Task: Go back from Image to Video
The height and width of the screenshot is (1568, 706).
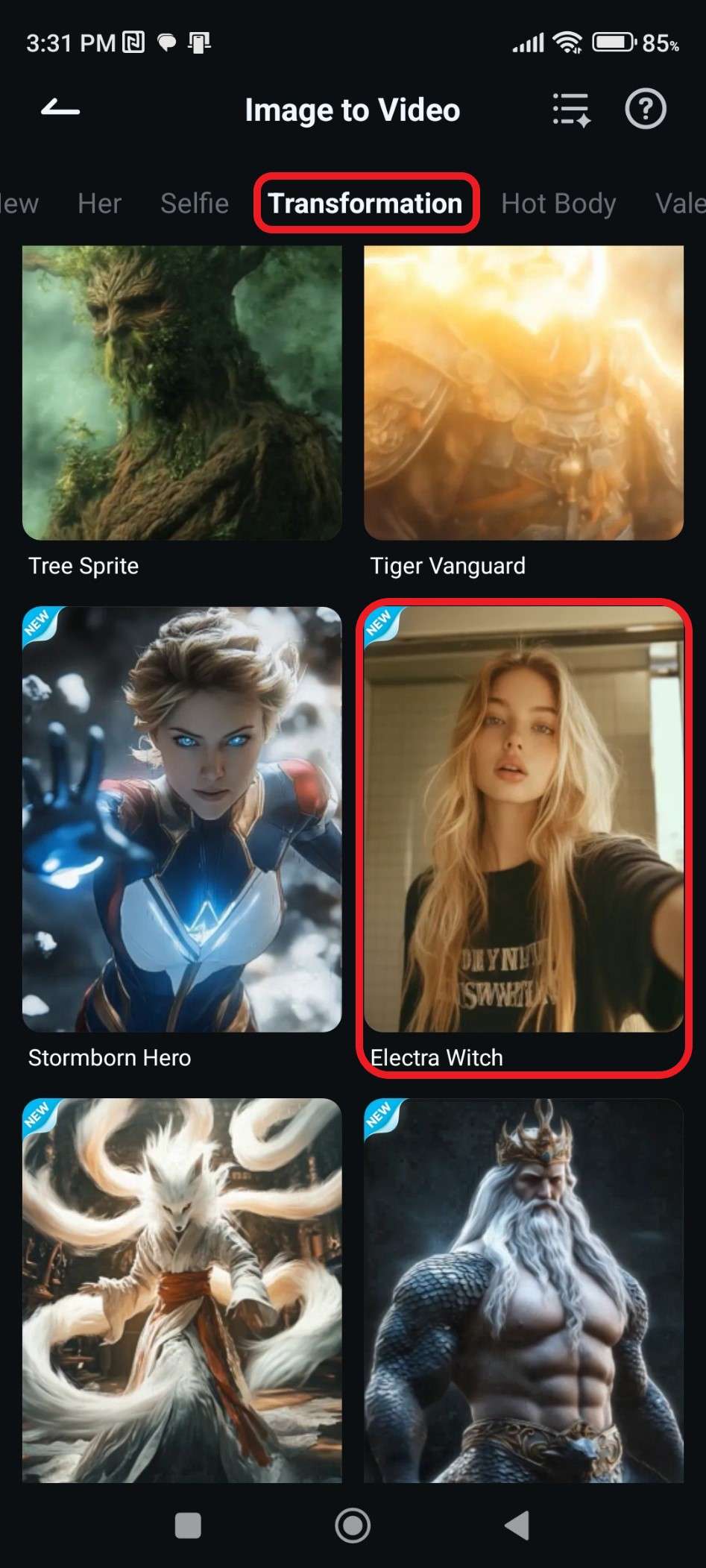Action: (60, 110)
